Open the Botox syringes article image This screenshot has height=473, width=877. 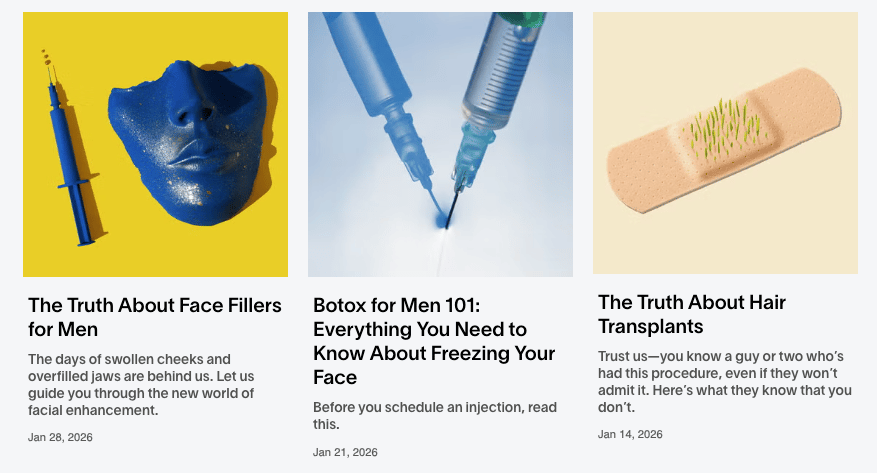[440, 144]
